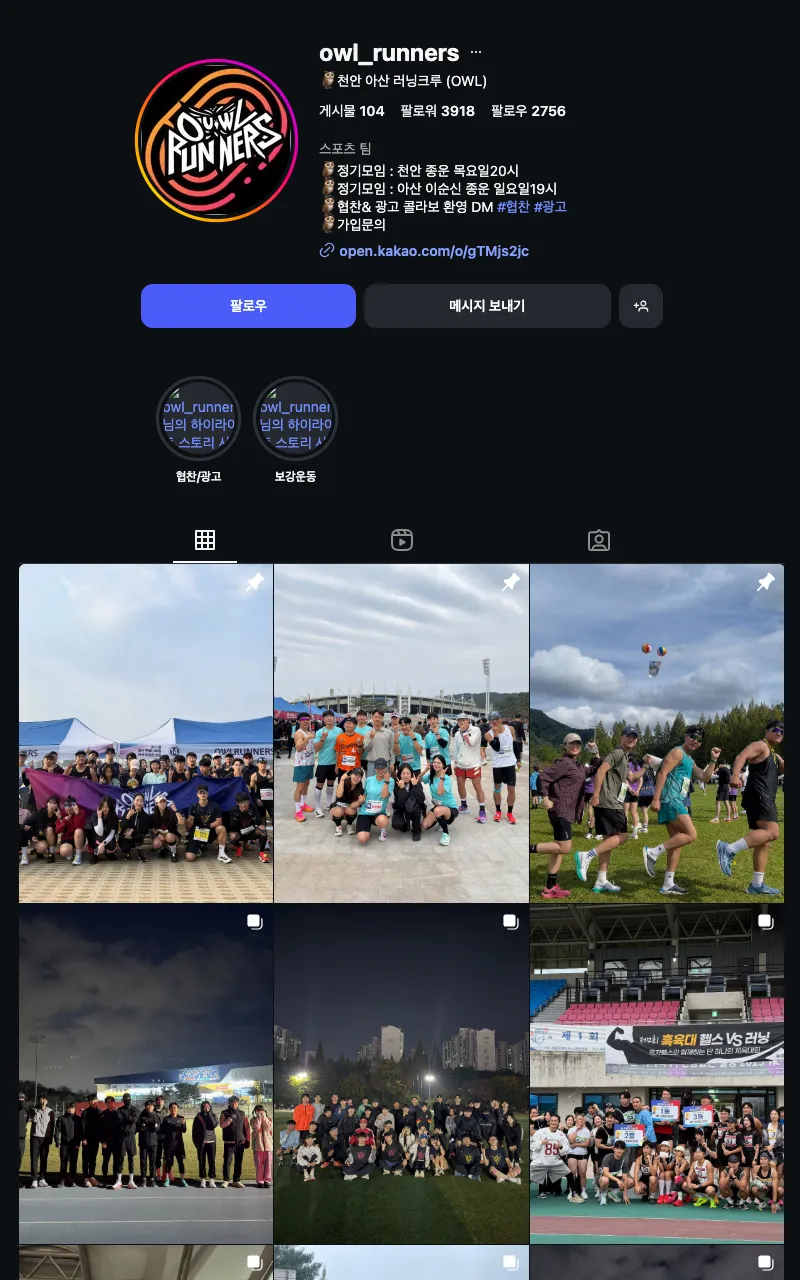Open the Reels tab icon
This screenshot has width=800, height=1280.
click(x=402, y=539)
